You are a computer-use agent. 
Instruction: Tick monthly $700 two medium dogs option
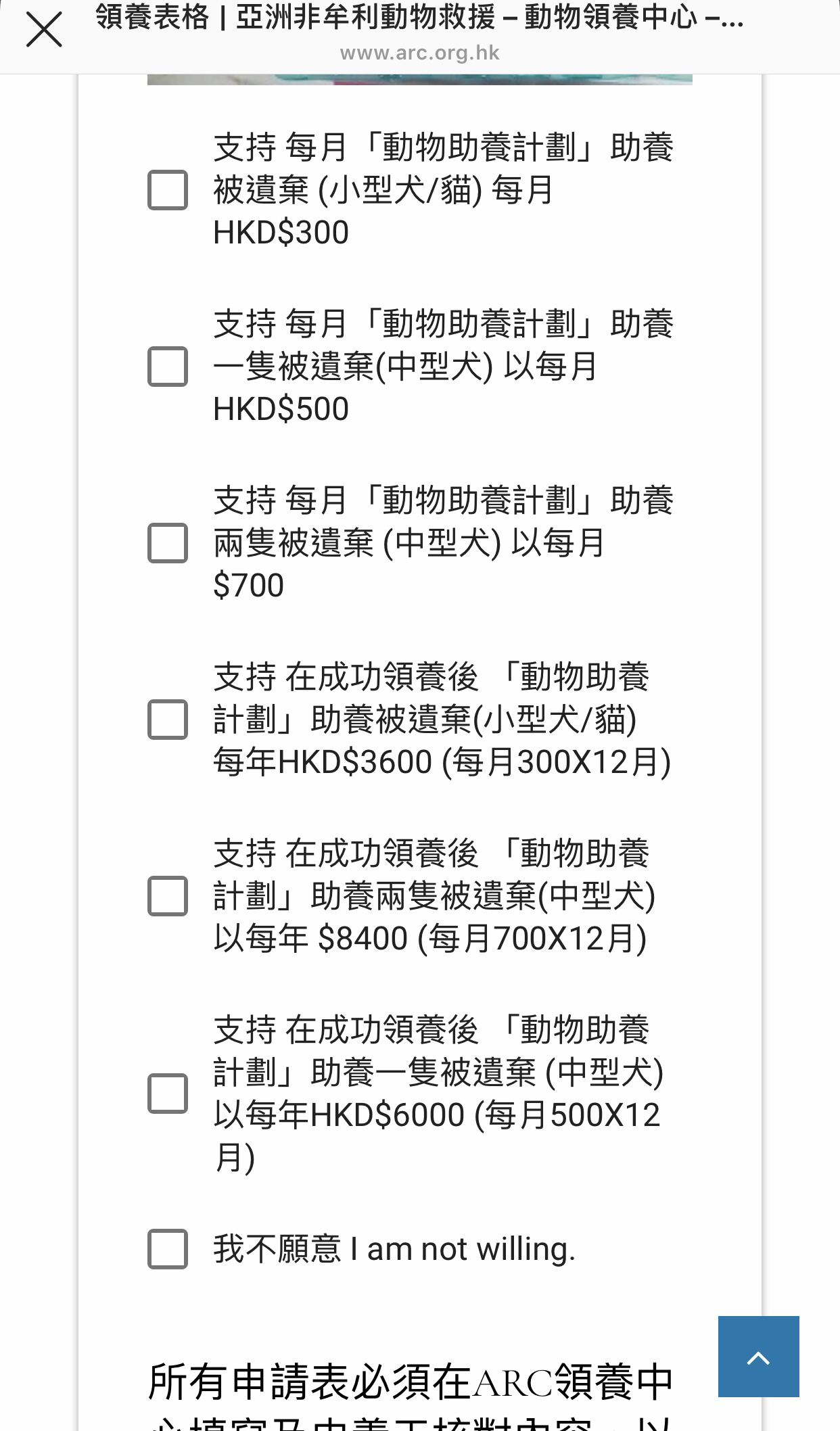click(x=168, y=543)
